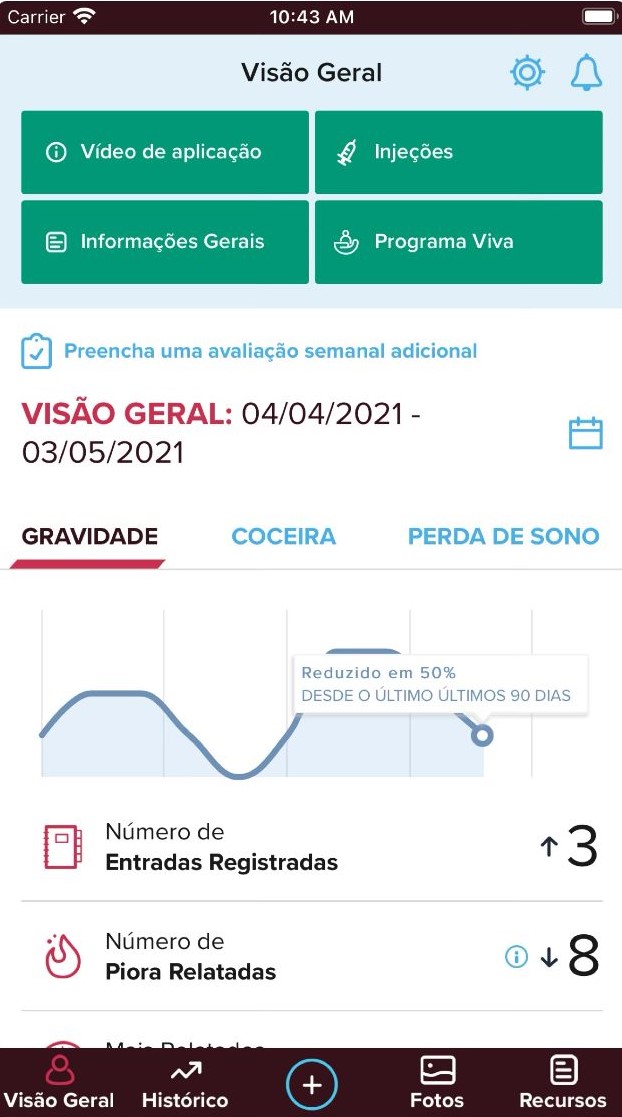Switch to the Perda de Sono tab
The height and width of the screenshot is (1117, 622).
503,536
